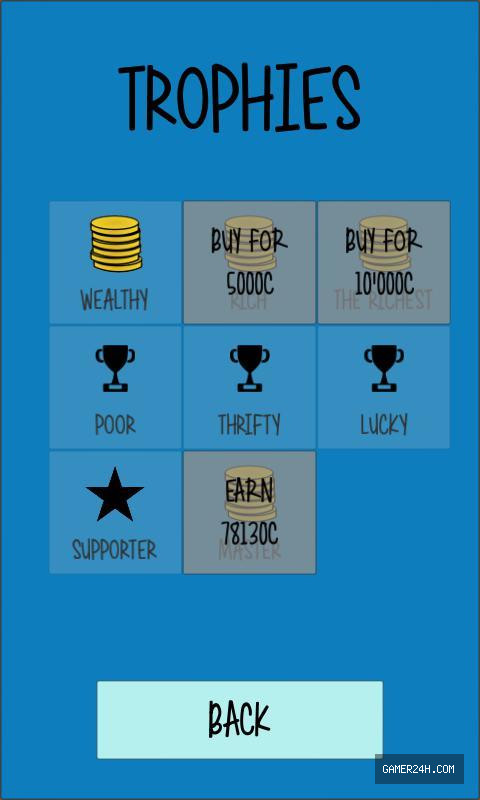This screenshot has width=480, height=800.
Task: Open the Supporter star trophy
Action: 115,512
